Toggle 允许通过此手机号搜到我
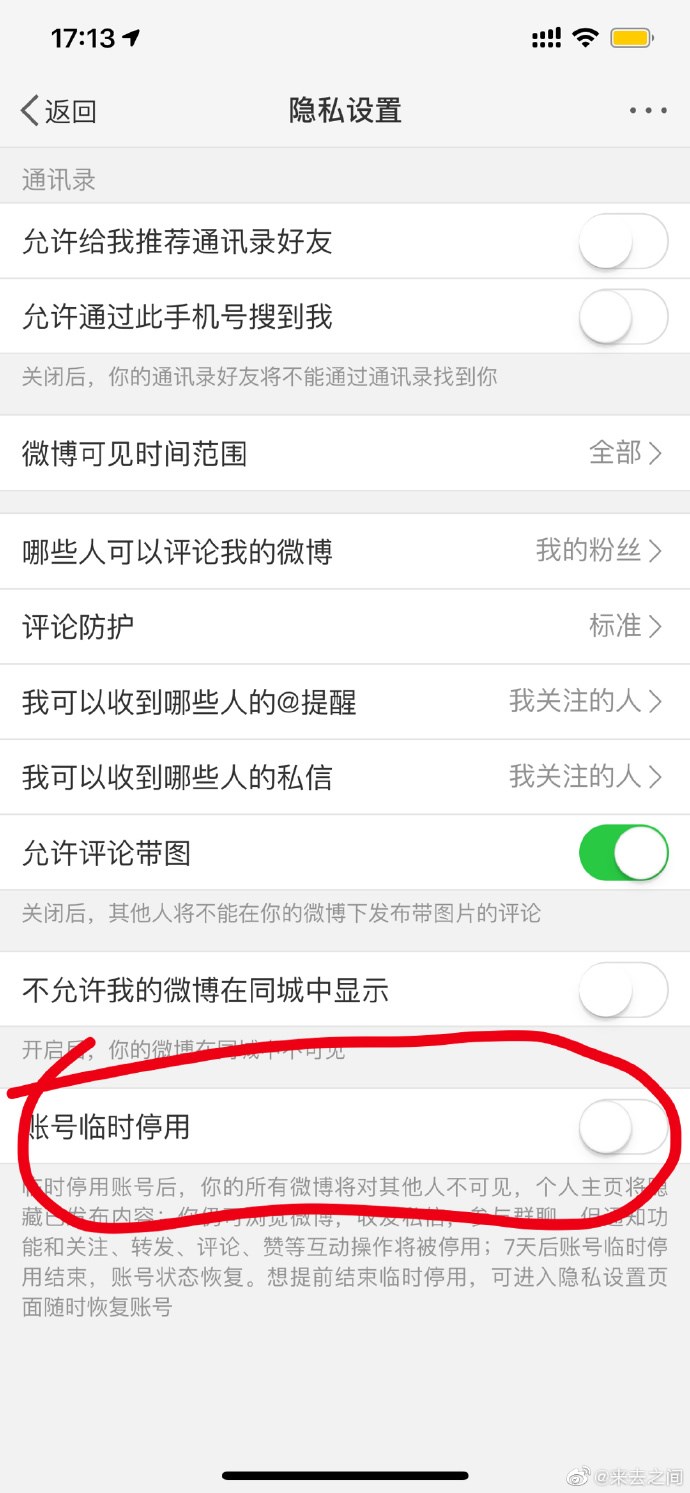This screenshot has height=1493, width=690. pyautogui.click(x=623, y=318)
